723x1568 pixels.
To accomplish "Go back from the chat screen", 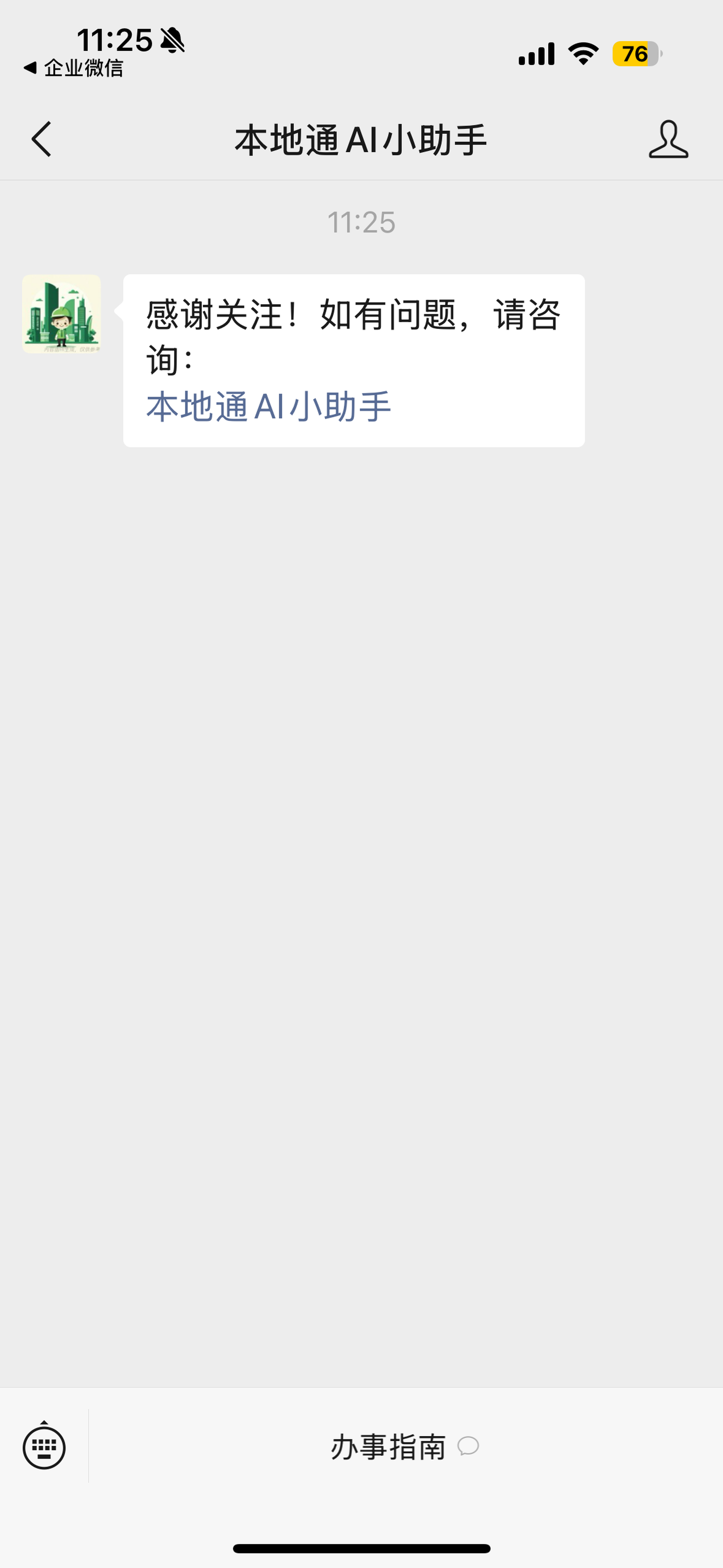I will click(42, 139).
